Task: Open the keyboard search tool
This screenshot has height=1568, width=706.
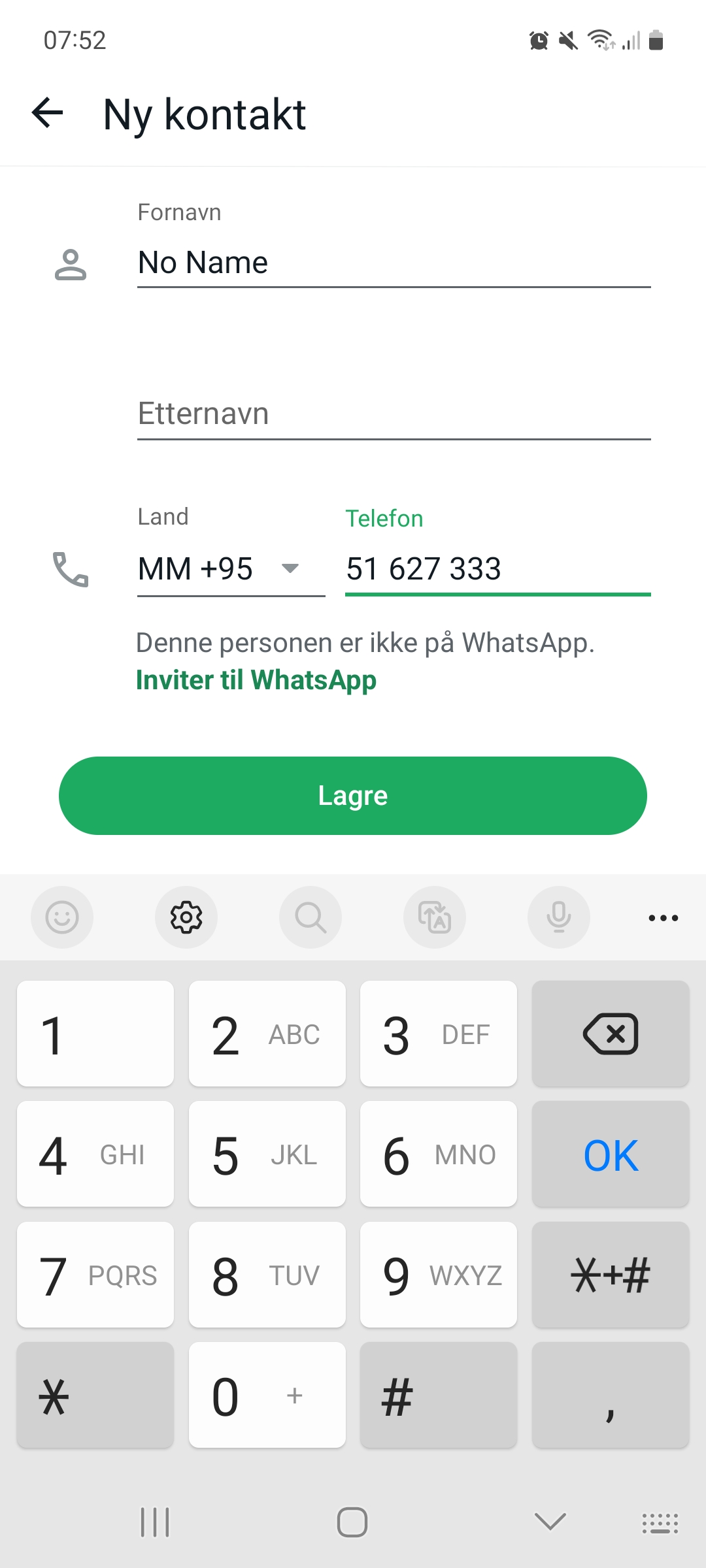Action: coord(311,917)
